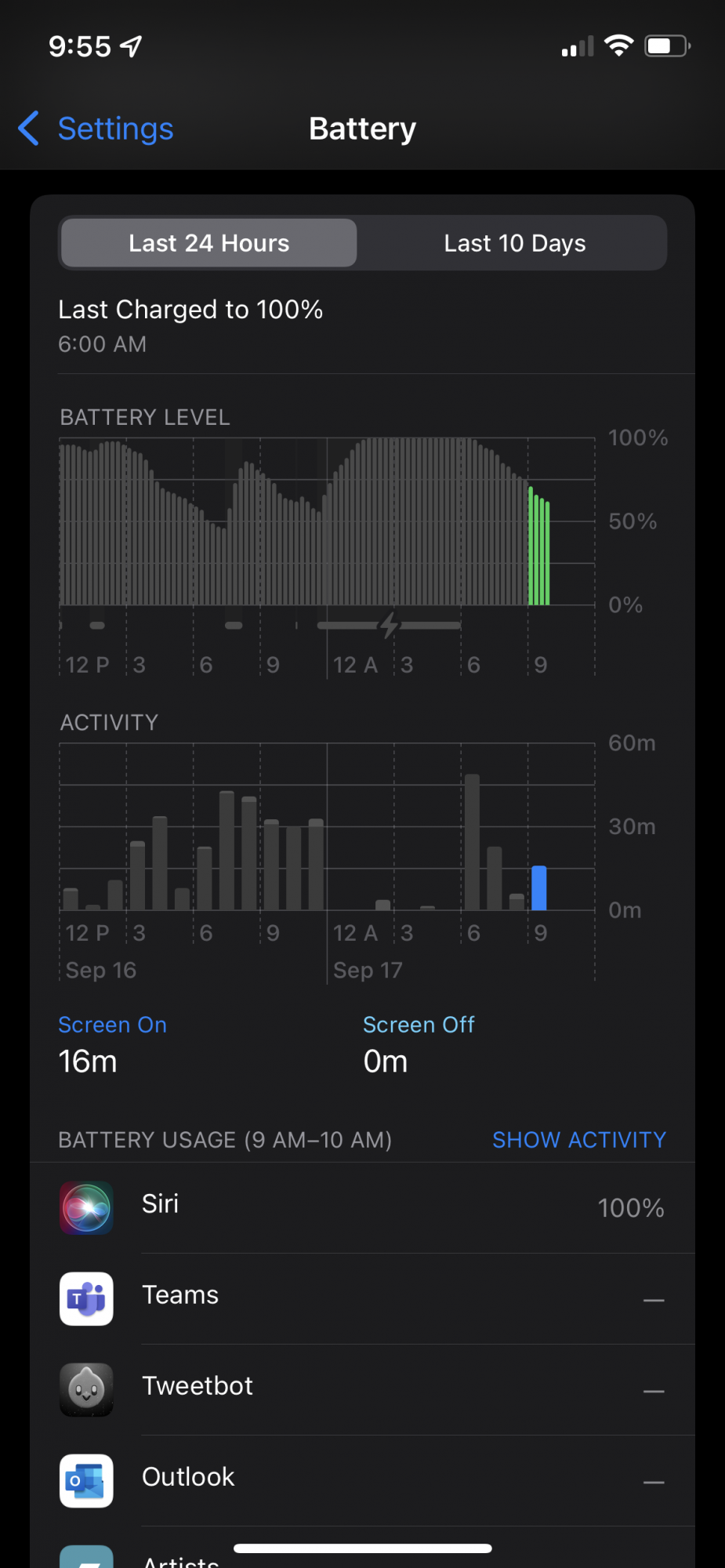The image size is (725, 1568).
Task: Switch to Last 10 Days view
Action: [514, 243]
